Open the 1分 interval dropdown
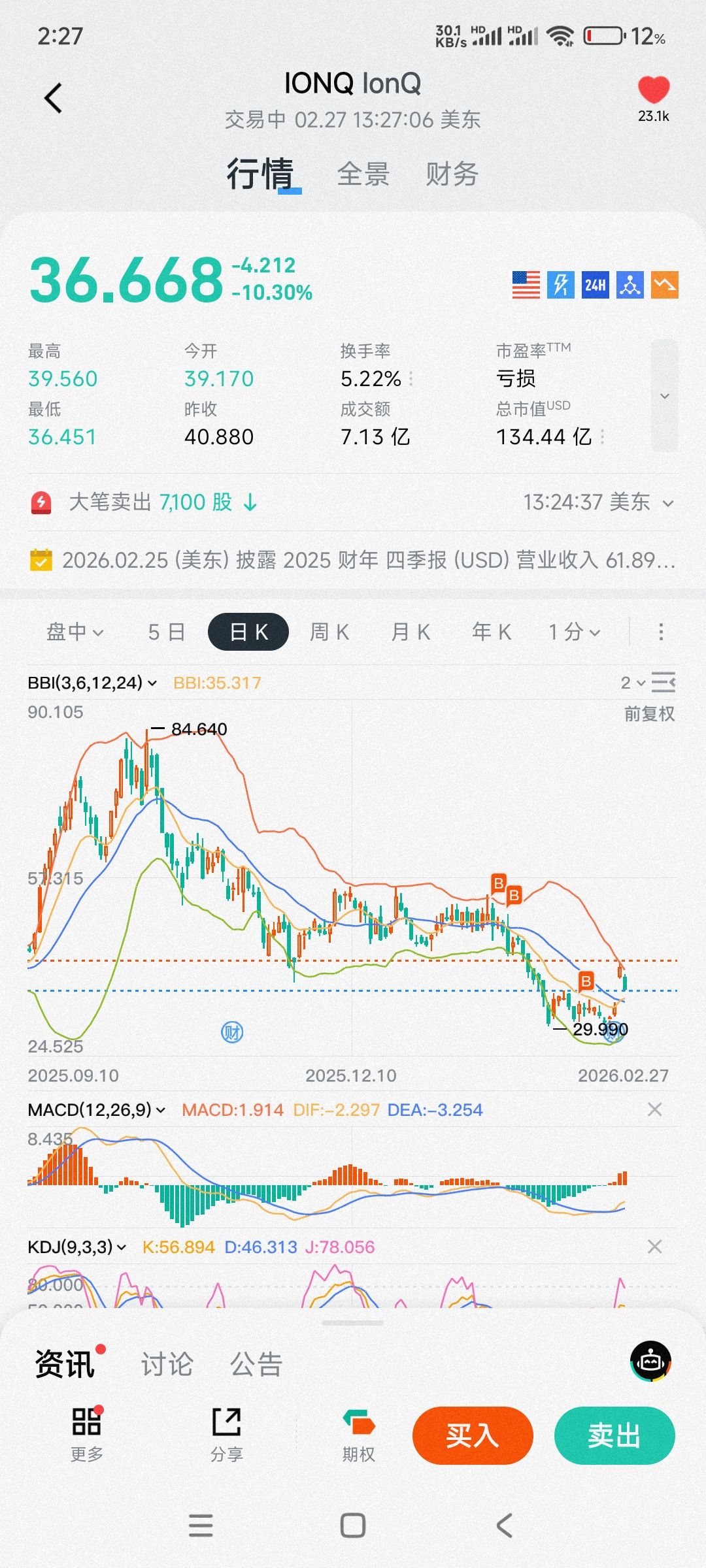Screen dimensions: 706x1568 pyautogui.click(x=574, y=632)
